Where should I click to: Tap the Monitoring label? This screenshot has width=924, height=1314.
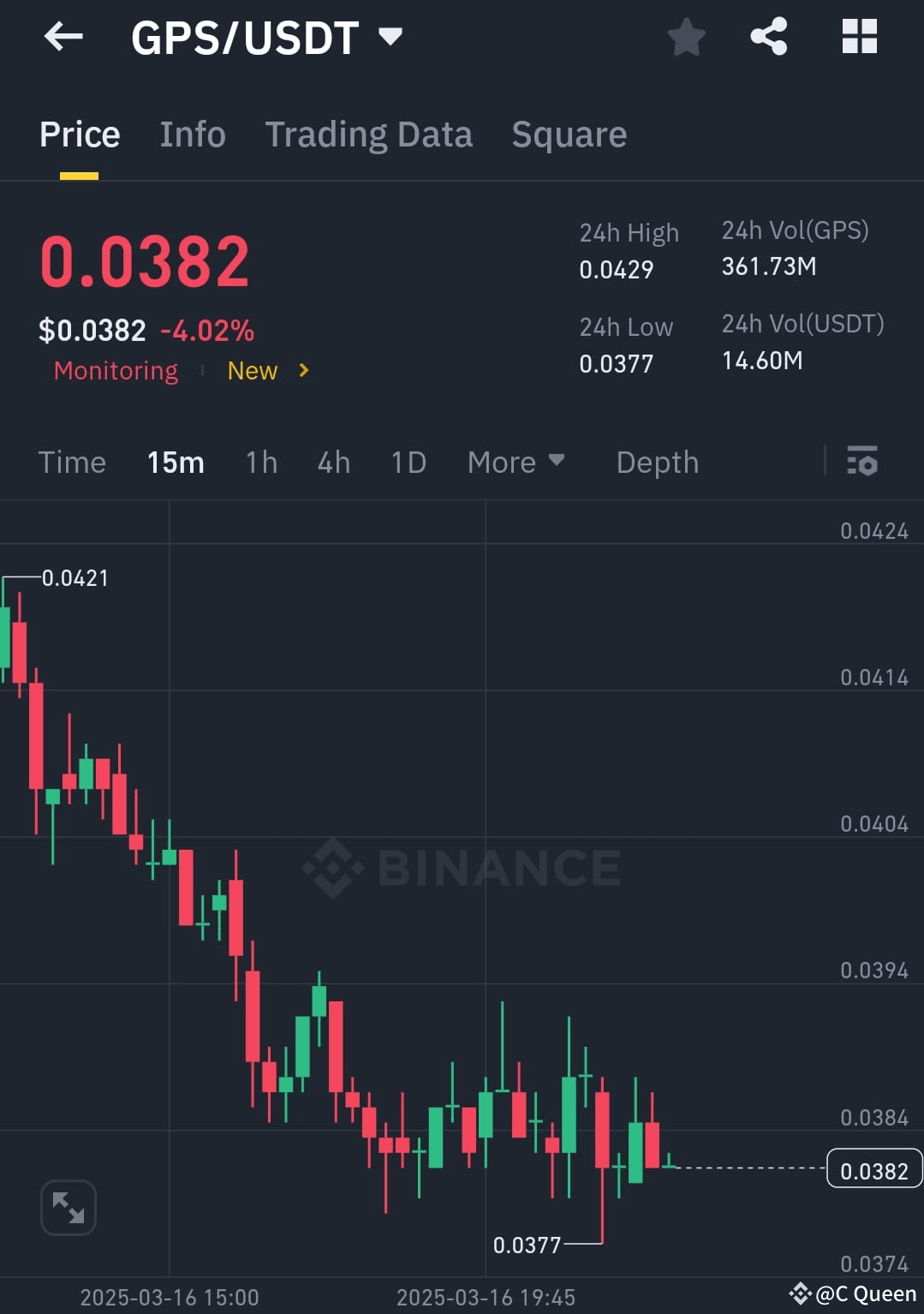116,371
